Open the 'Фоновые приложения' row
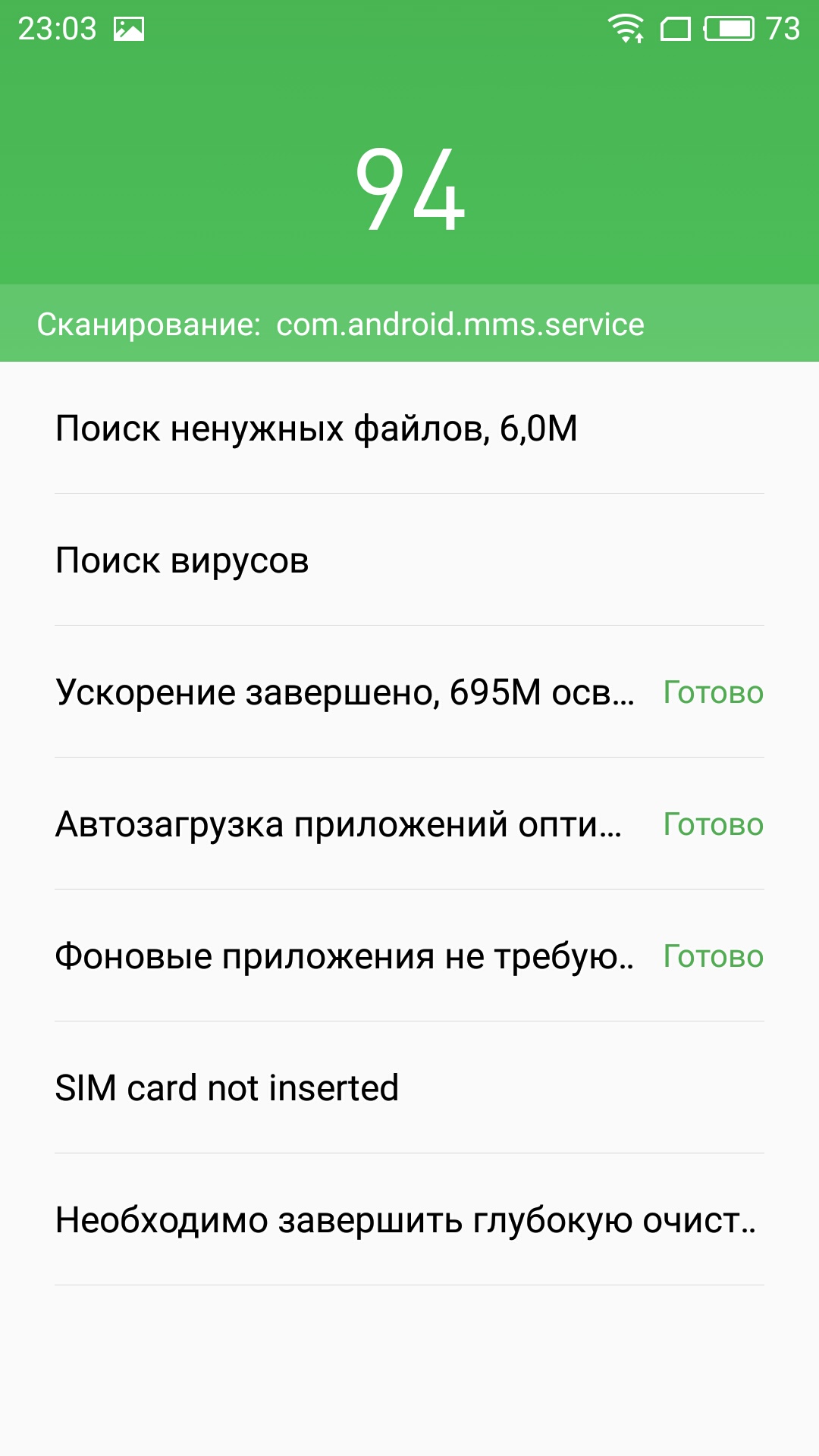Viewport: 819px width, 1456px height. (409, 955)
